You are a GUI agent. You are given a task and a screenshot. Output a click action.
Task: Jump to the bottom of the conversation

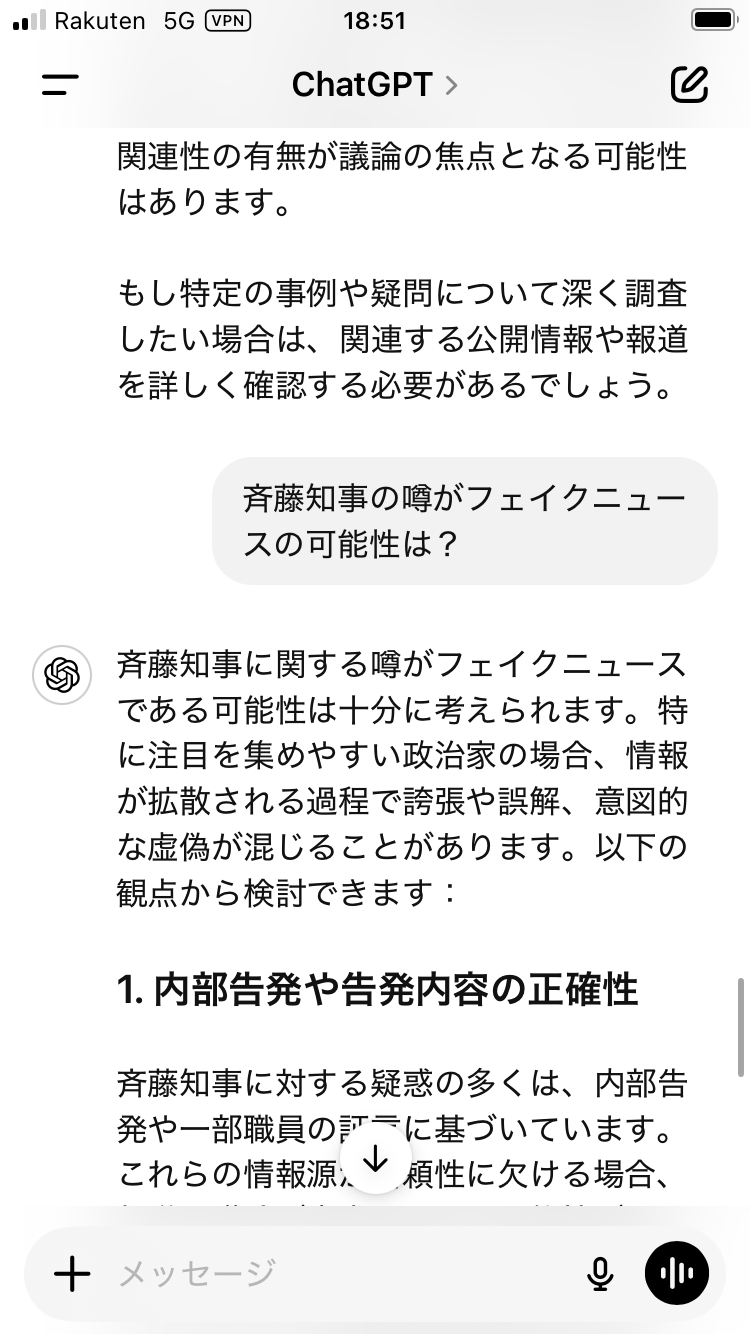tap(375, 1159)
